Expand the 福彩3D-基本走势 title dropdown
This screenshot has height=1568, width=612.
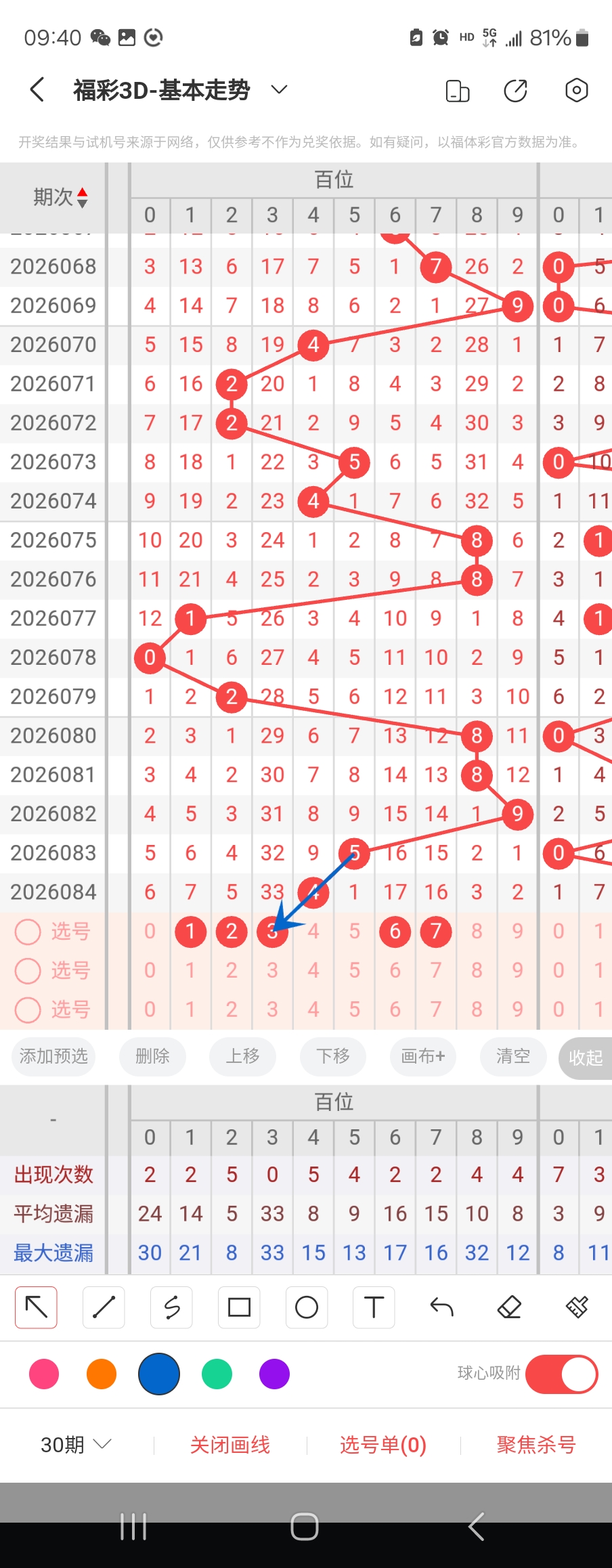click(x=279, y=89)
